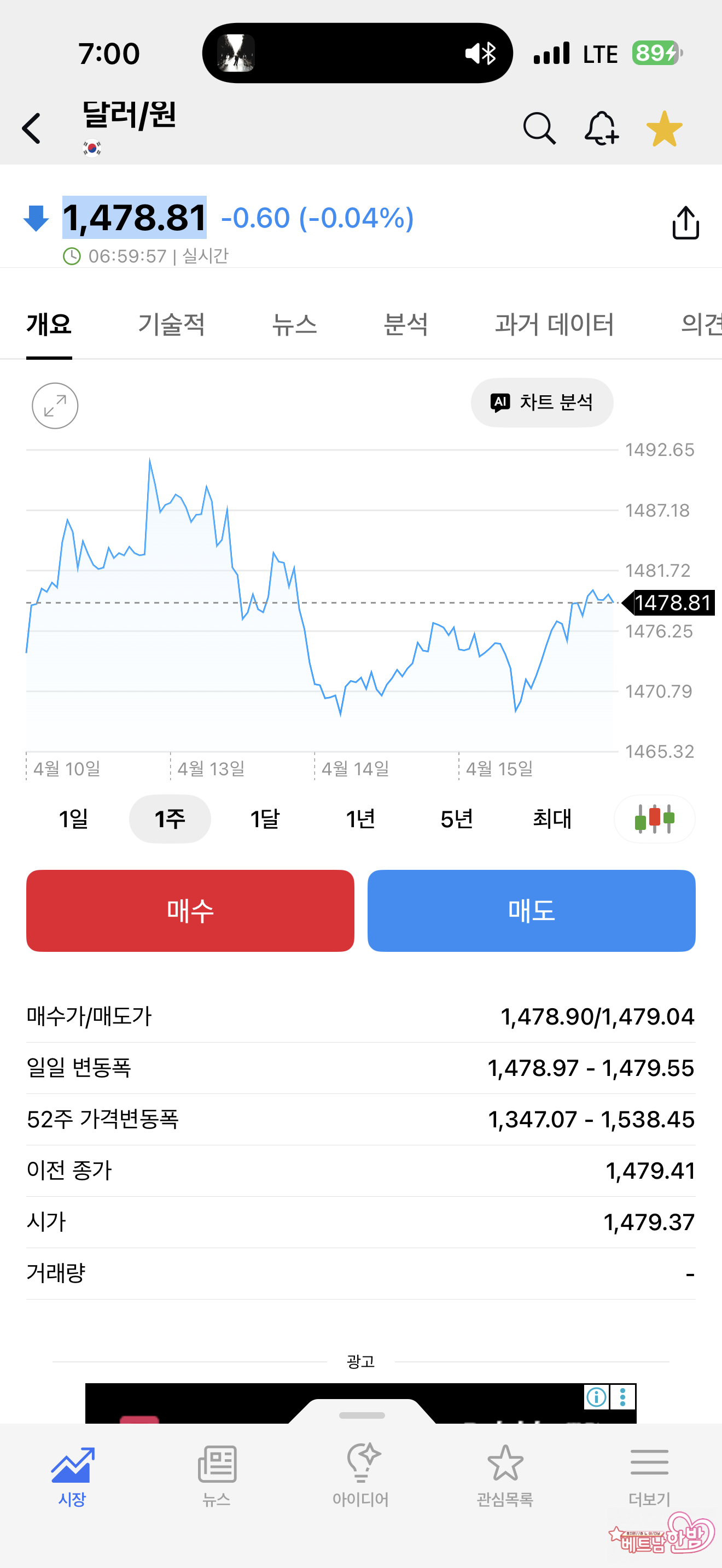
Task: View the 과거 데이터 tab
Action: pos(554,324)
